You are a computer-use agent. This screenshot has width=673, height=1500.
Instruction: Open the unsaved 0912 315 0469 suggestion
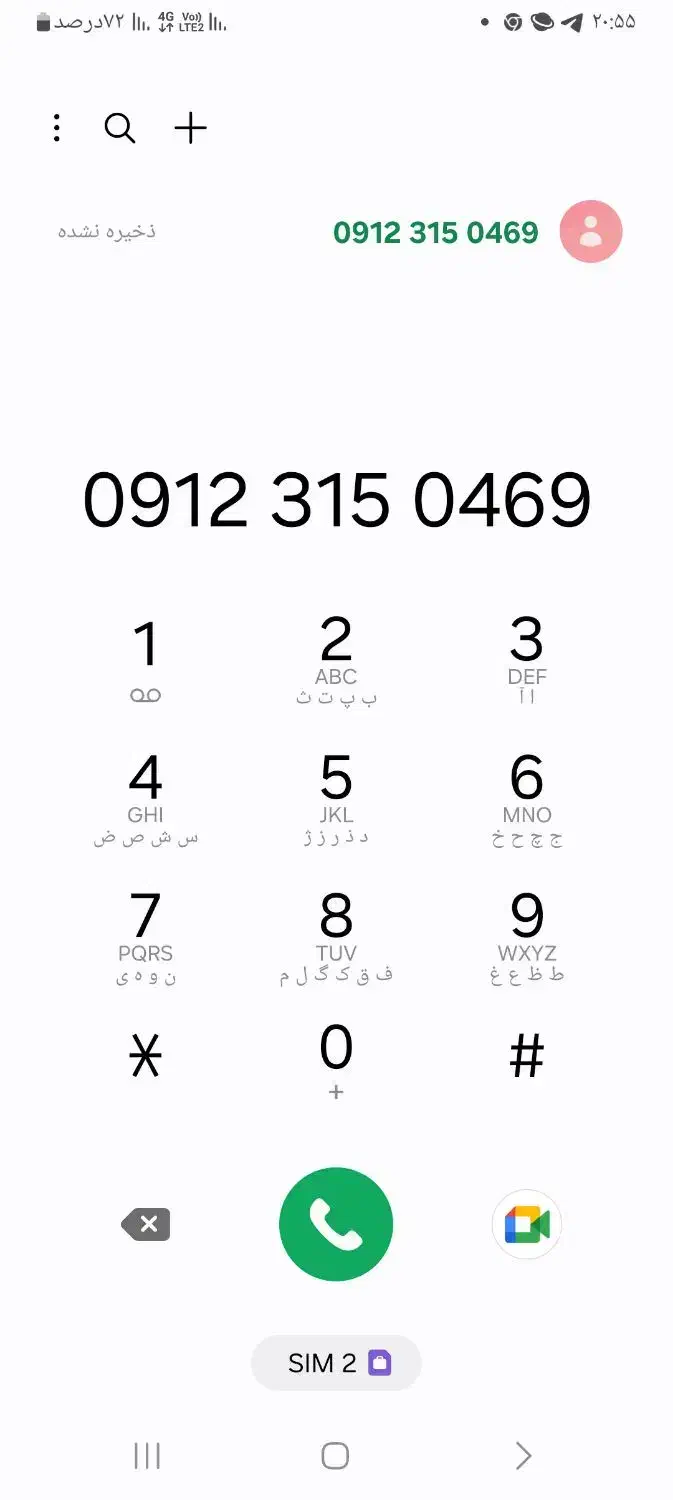(x=436, y=232)
